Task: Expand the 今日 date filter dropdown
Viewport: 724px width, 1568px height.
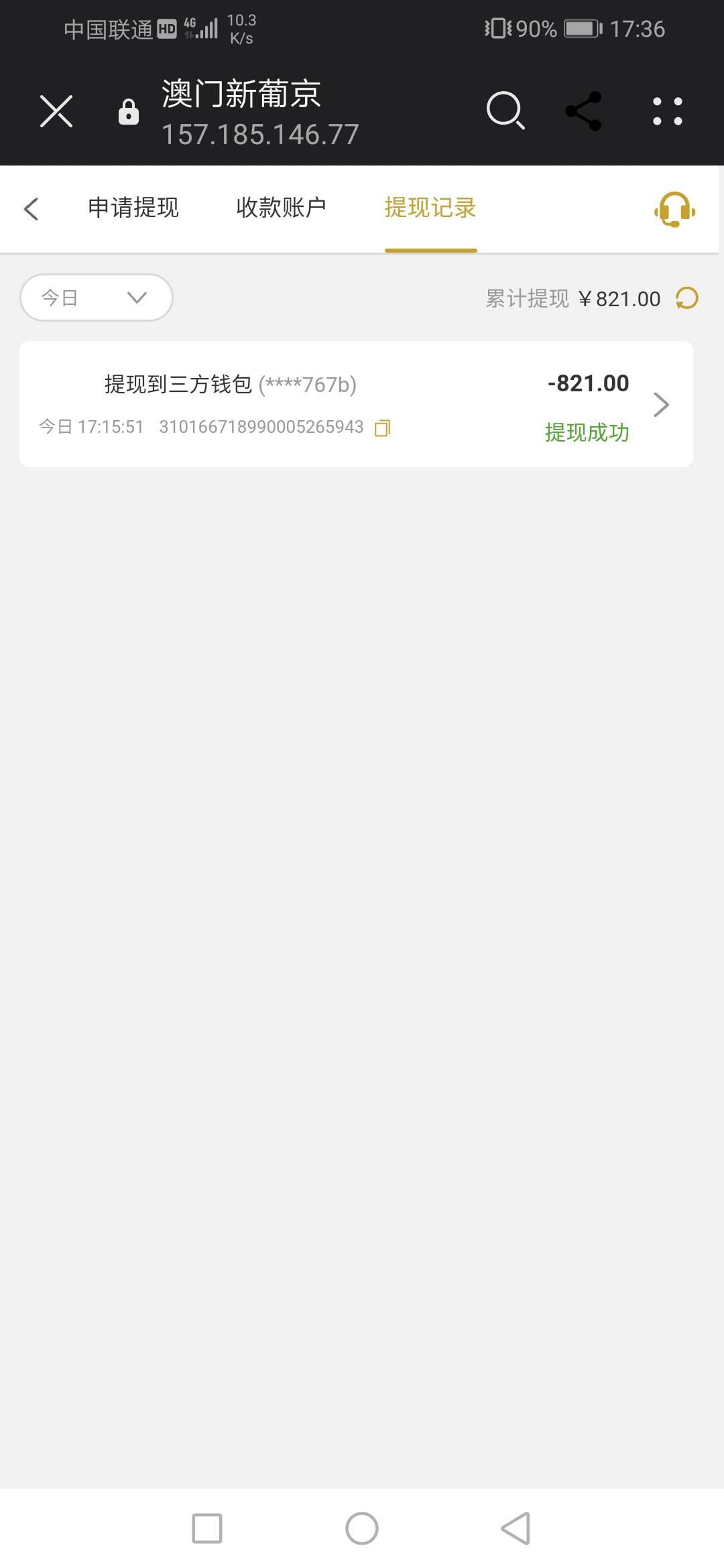Action: (x=97, y=298)
